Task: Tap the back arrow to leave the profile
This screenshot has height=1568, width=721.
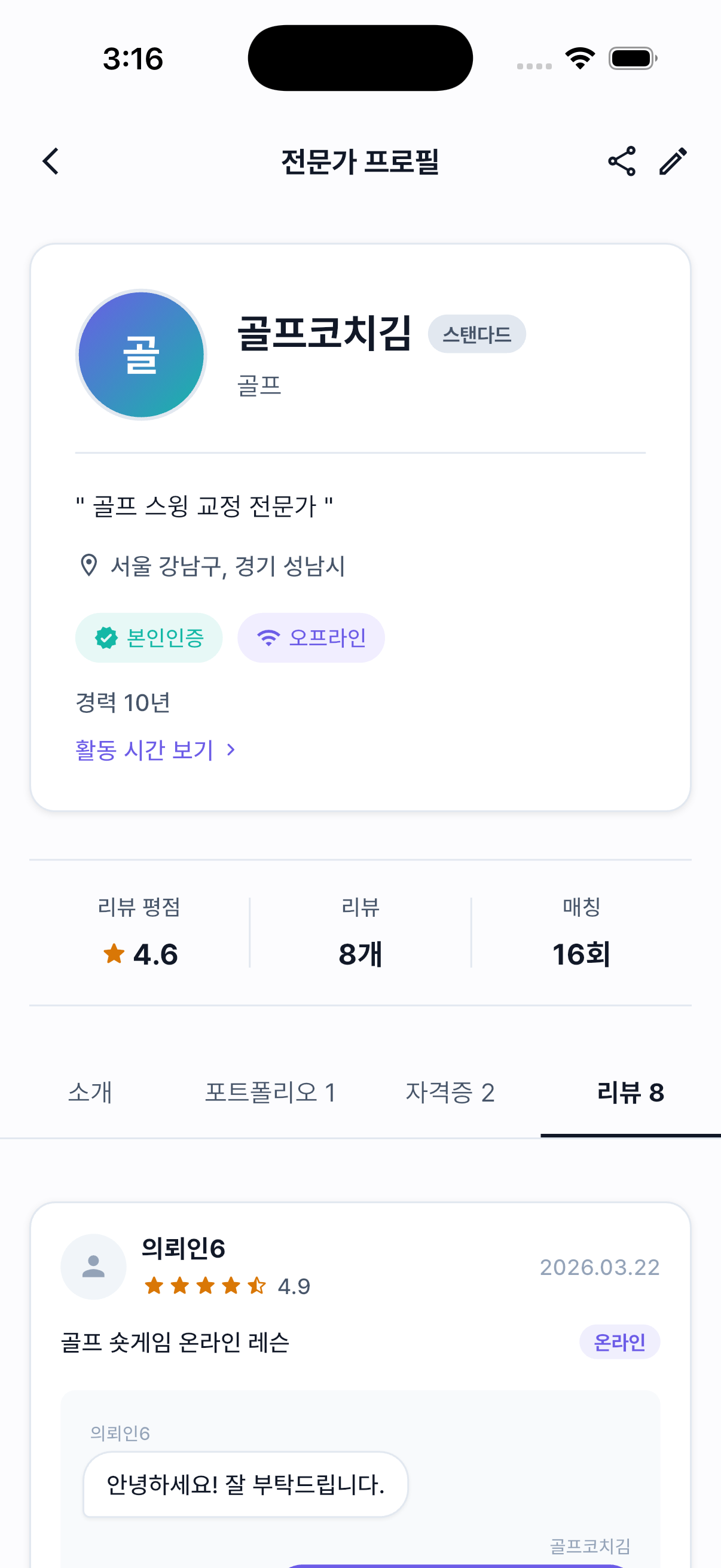Action: pyautogui.click(x=50, y=161)
